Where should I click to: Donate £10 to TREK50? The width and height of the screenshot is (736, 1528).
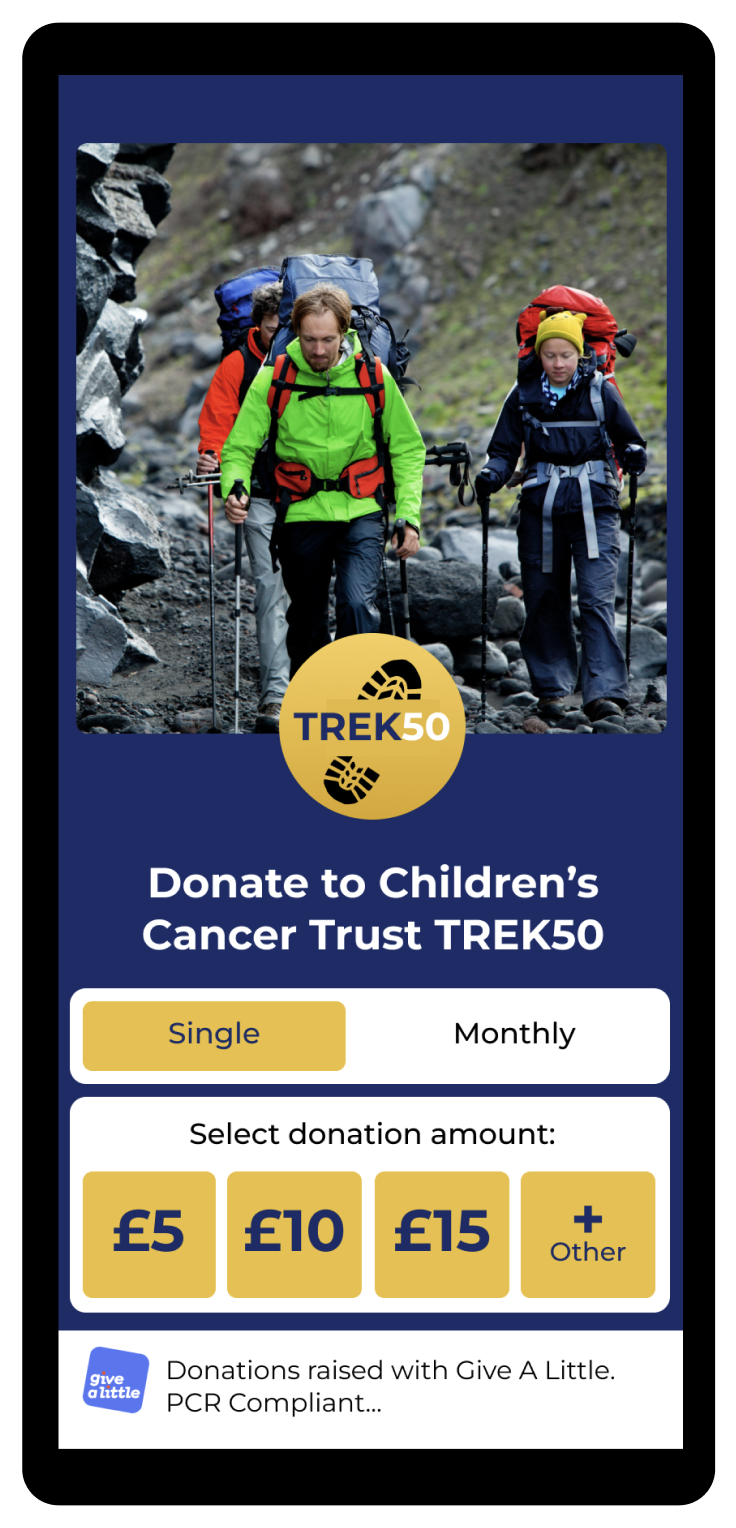coord(294,1234)
